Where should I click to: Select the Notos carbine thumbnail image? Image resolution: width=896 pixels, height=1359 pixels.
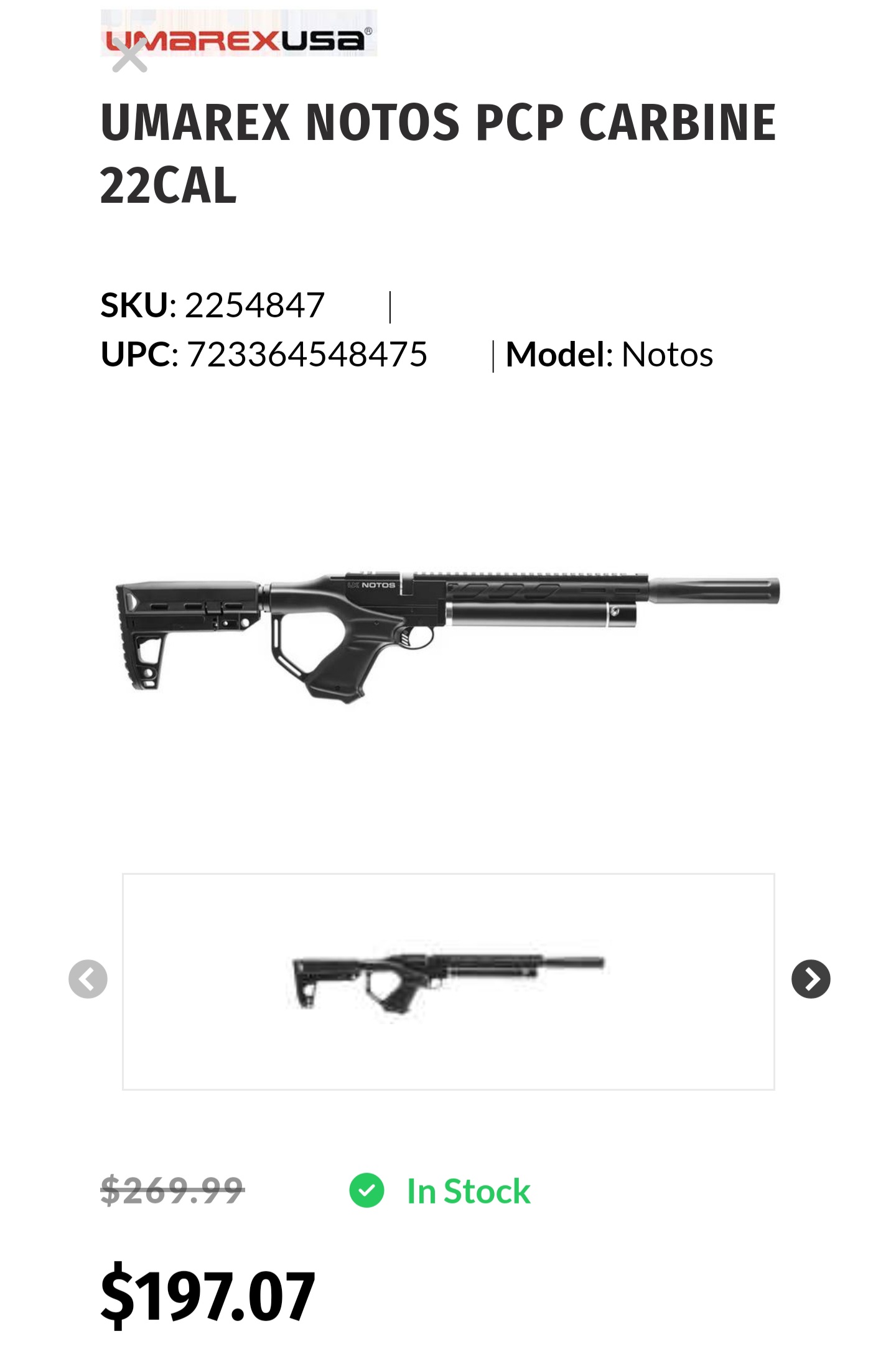click(x=448, y=981)
